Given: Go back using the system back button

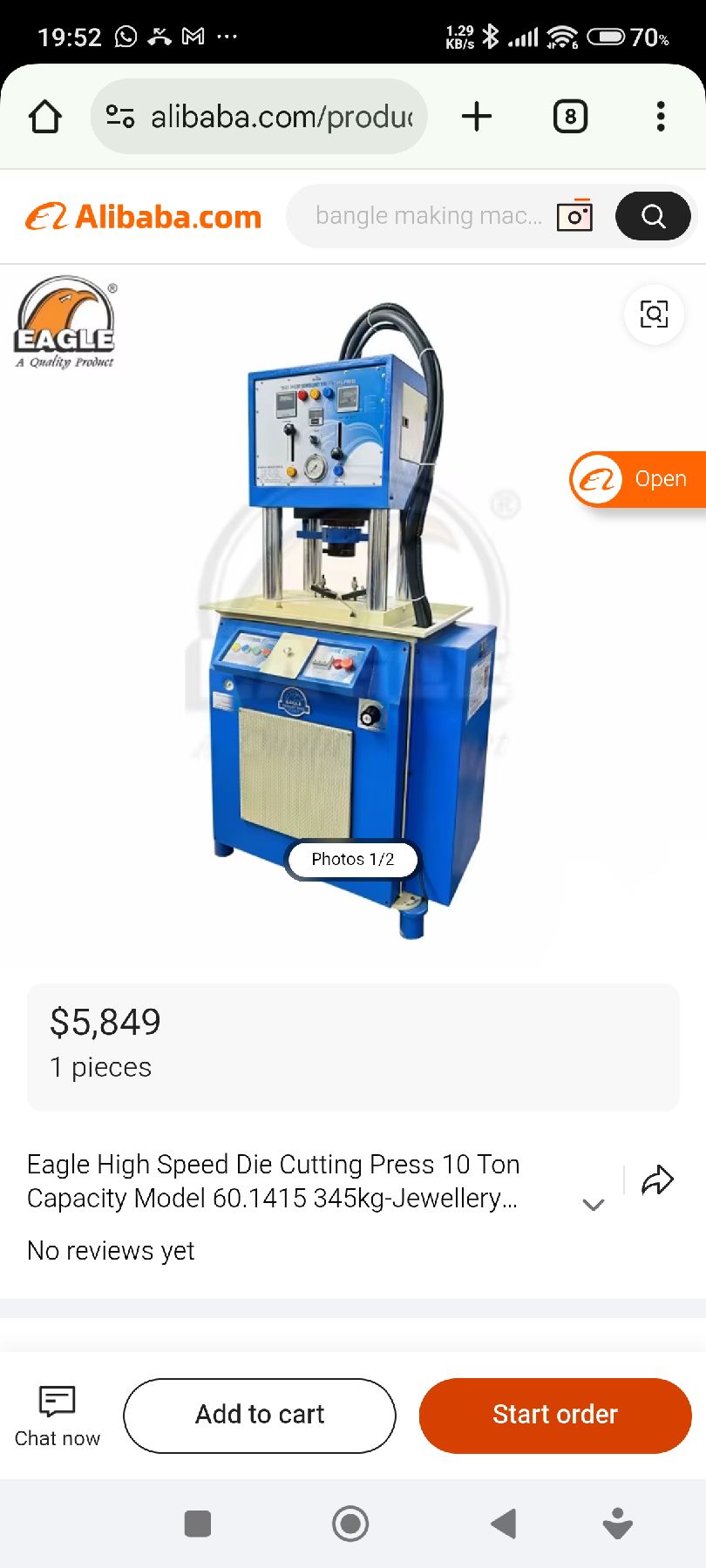Looking at the screenshot, I should pyautogui.click(x=504, y=1524).
